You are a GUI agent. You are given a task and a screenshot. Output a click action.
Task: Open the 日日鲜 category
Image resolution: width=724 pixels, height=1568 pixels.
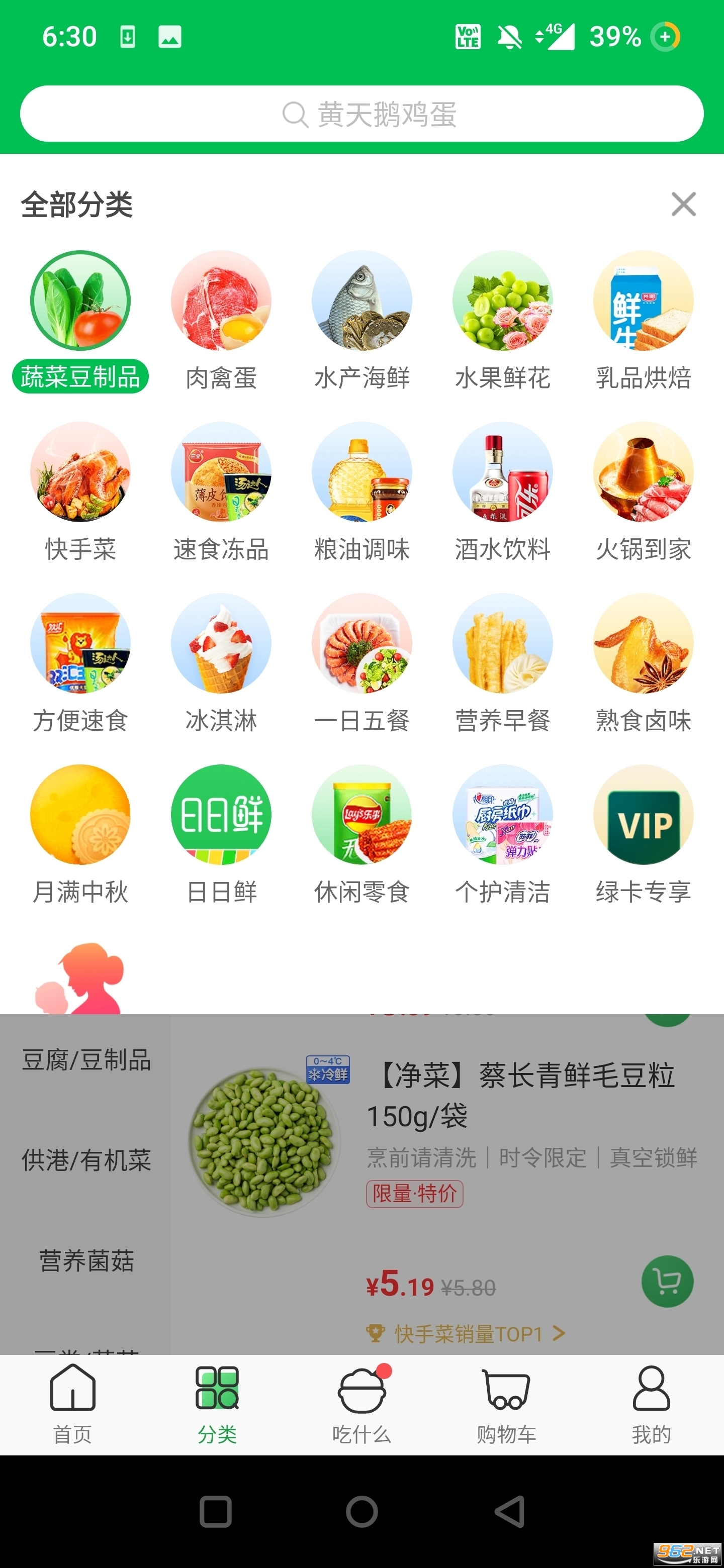tap(221, 835)
